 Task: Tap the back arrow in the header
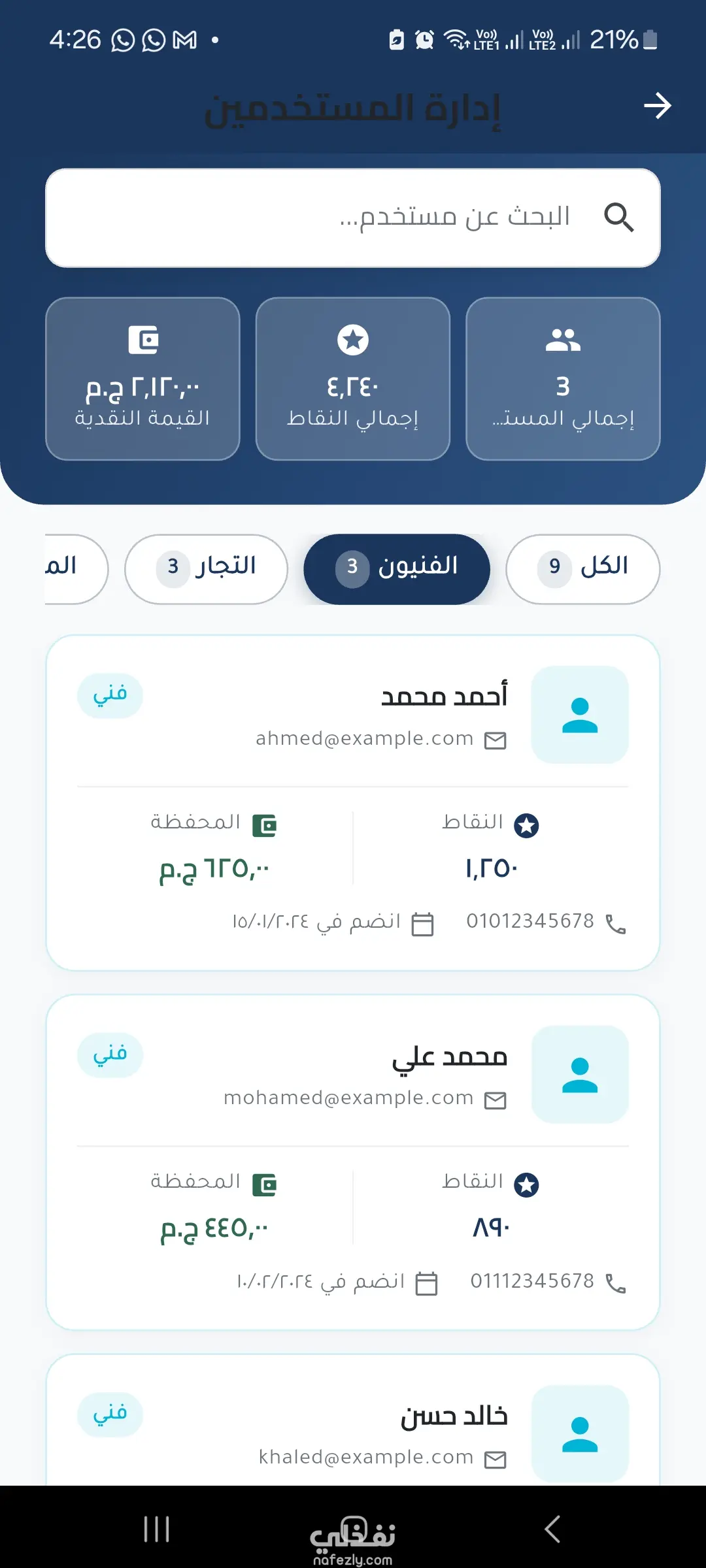pos(657,106)
